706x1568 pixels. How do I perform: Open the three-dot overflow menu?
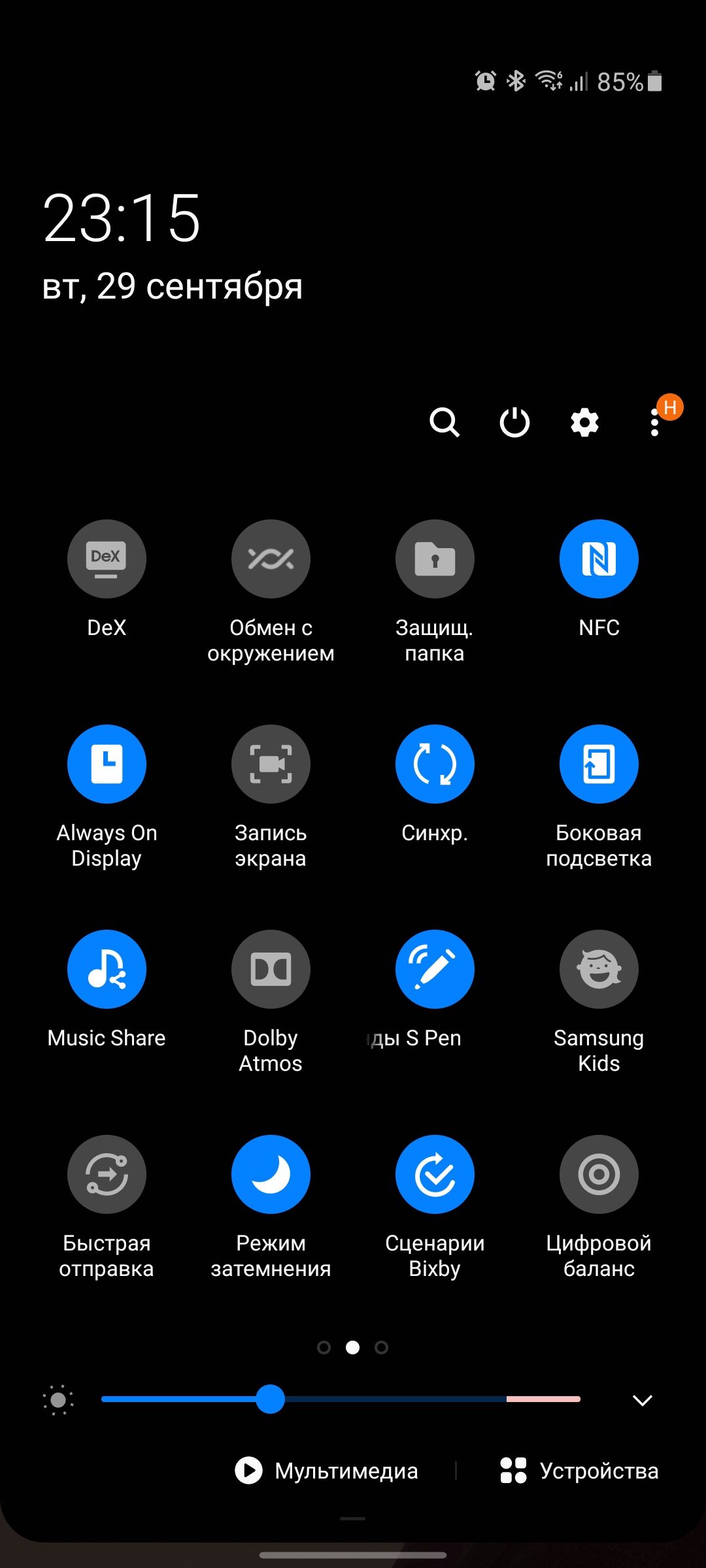click(x=654, y=422)
